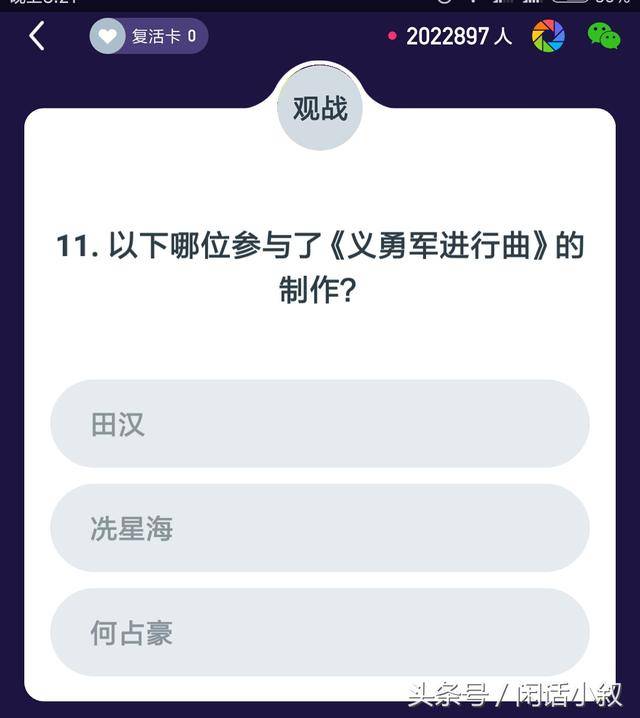Image resolution: width=640 pixels, height=718 pixels.
Task: Choose the 冼星海 option
Action: coord(319,528)
